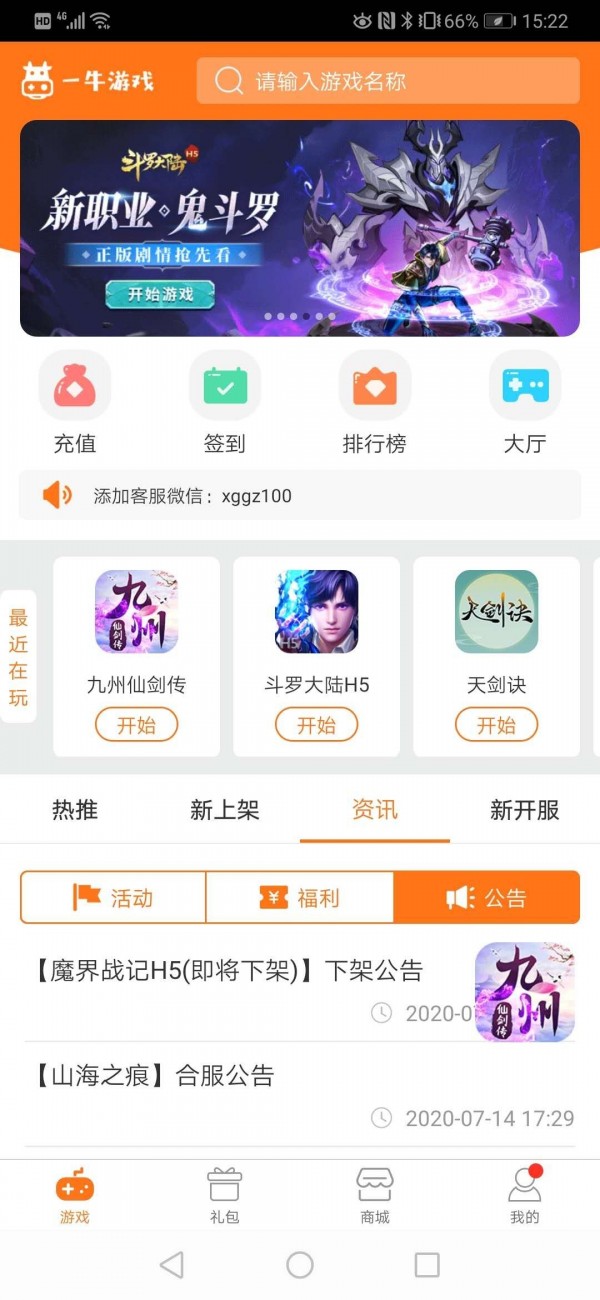Open the 商城 shop tab
This screenshot has height=1300, width=600.
click(x=375, y=1196)
